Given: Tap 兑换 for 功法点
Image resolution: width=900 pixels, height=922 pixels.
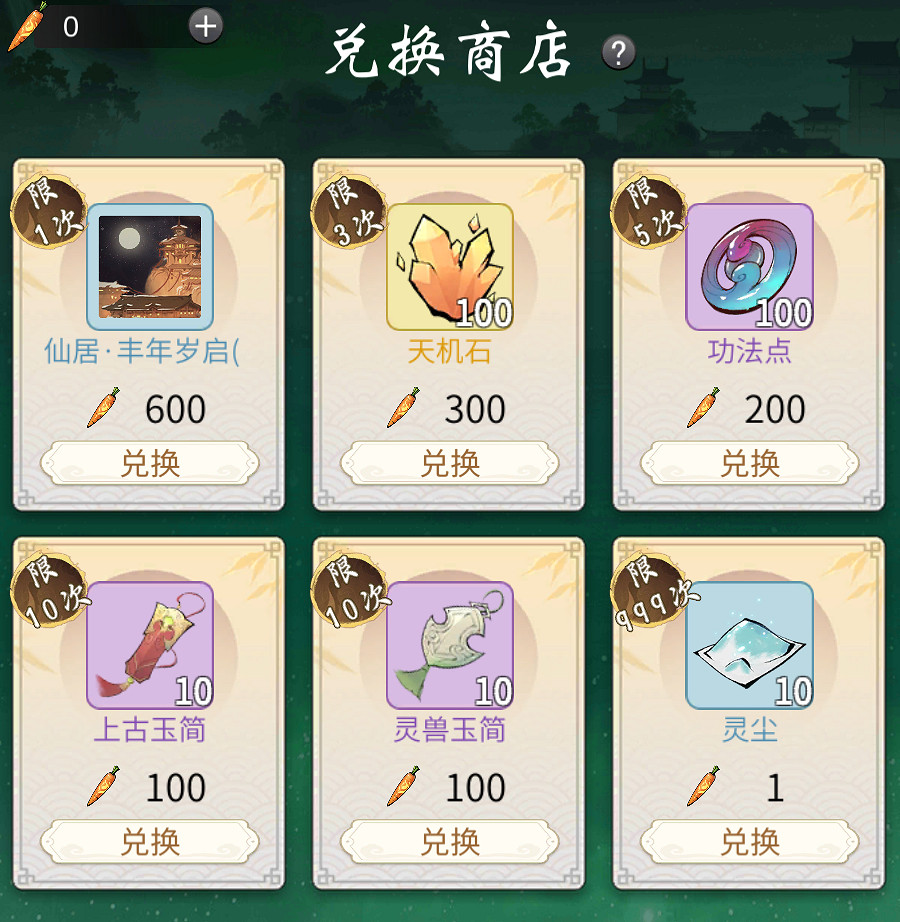Looking at the screenshot, I should (x=750, y=464).
